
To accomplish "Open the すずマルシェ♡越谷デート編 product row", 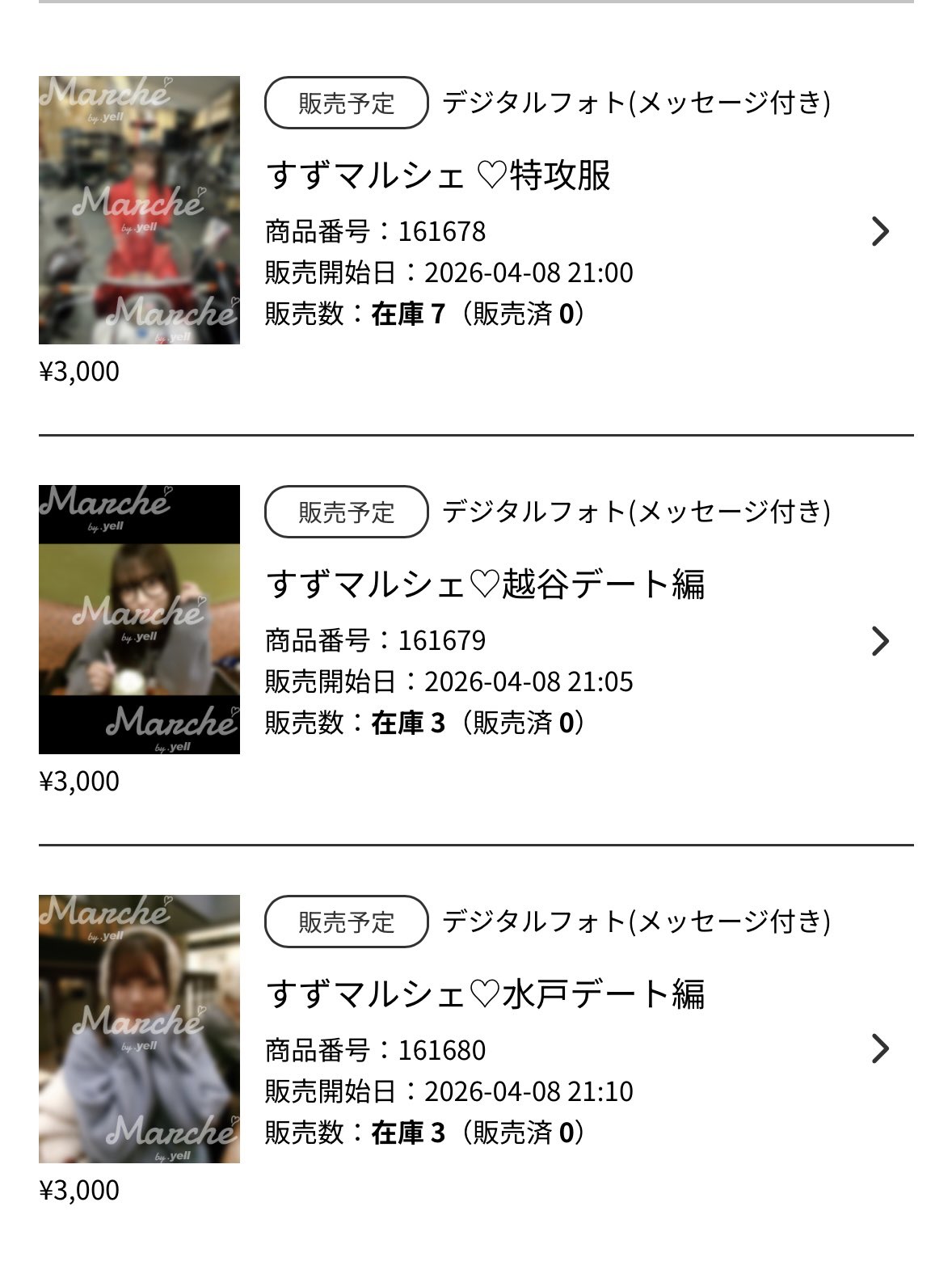I will click(x=485, y=584).
